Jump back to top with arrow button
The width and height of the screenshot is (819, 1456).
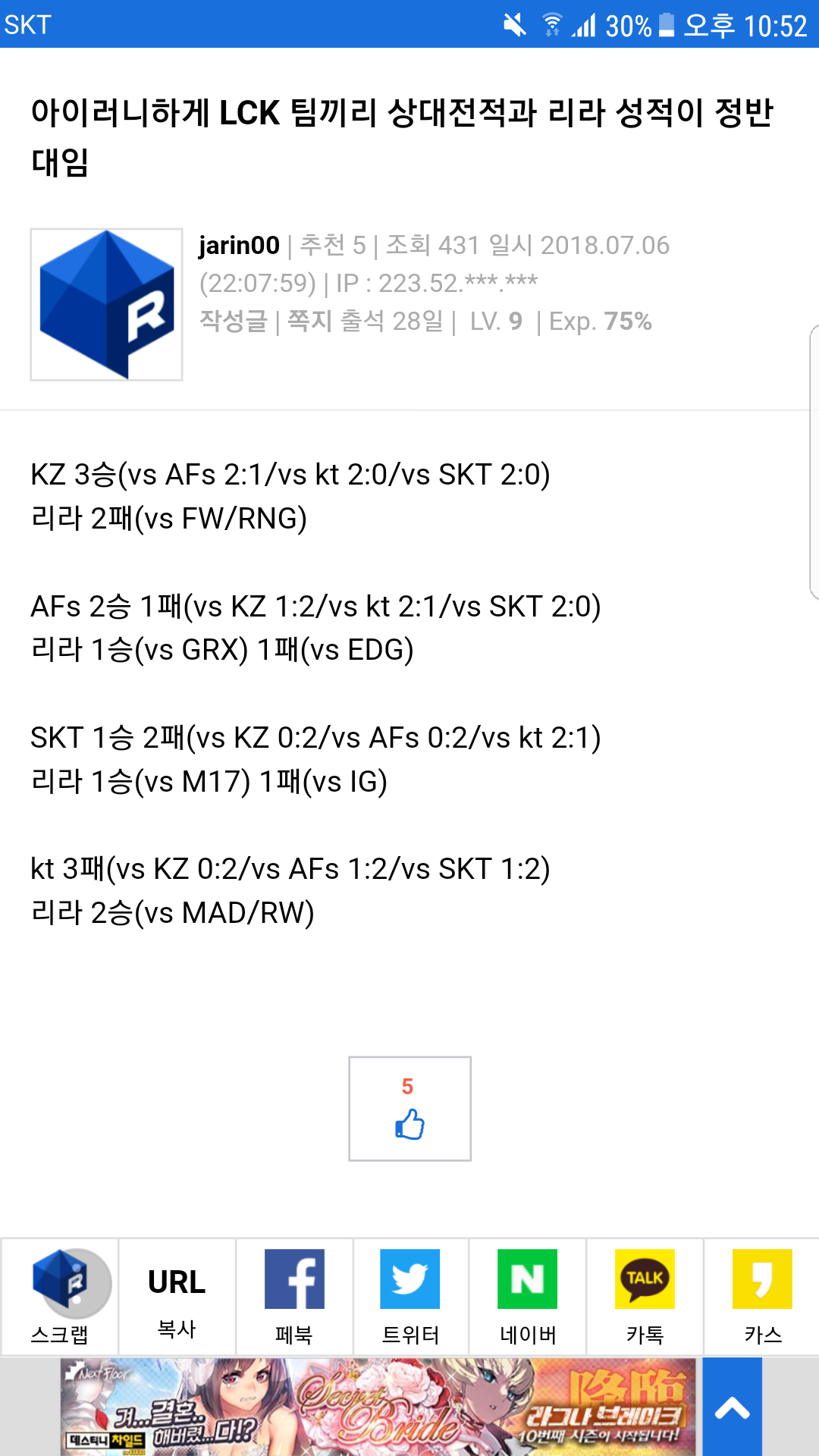pyautogui.click(x=732, y=1407)
